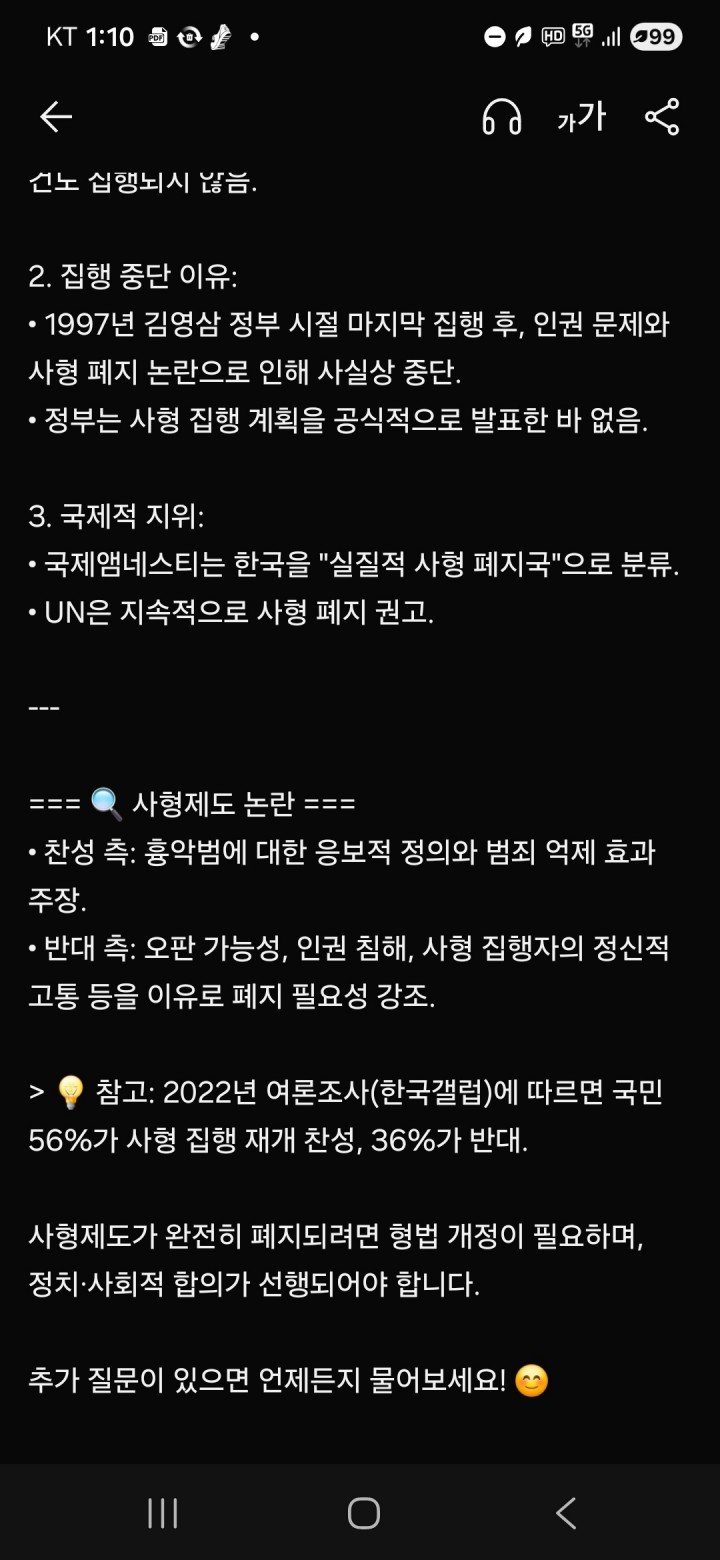The height and width of the screenshot is (1560, 720).
Task: Go back using the top arrow
Action: pos(56,118)
